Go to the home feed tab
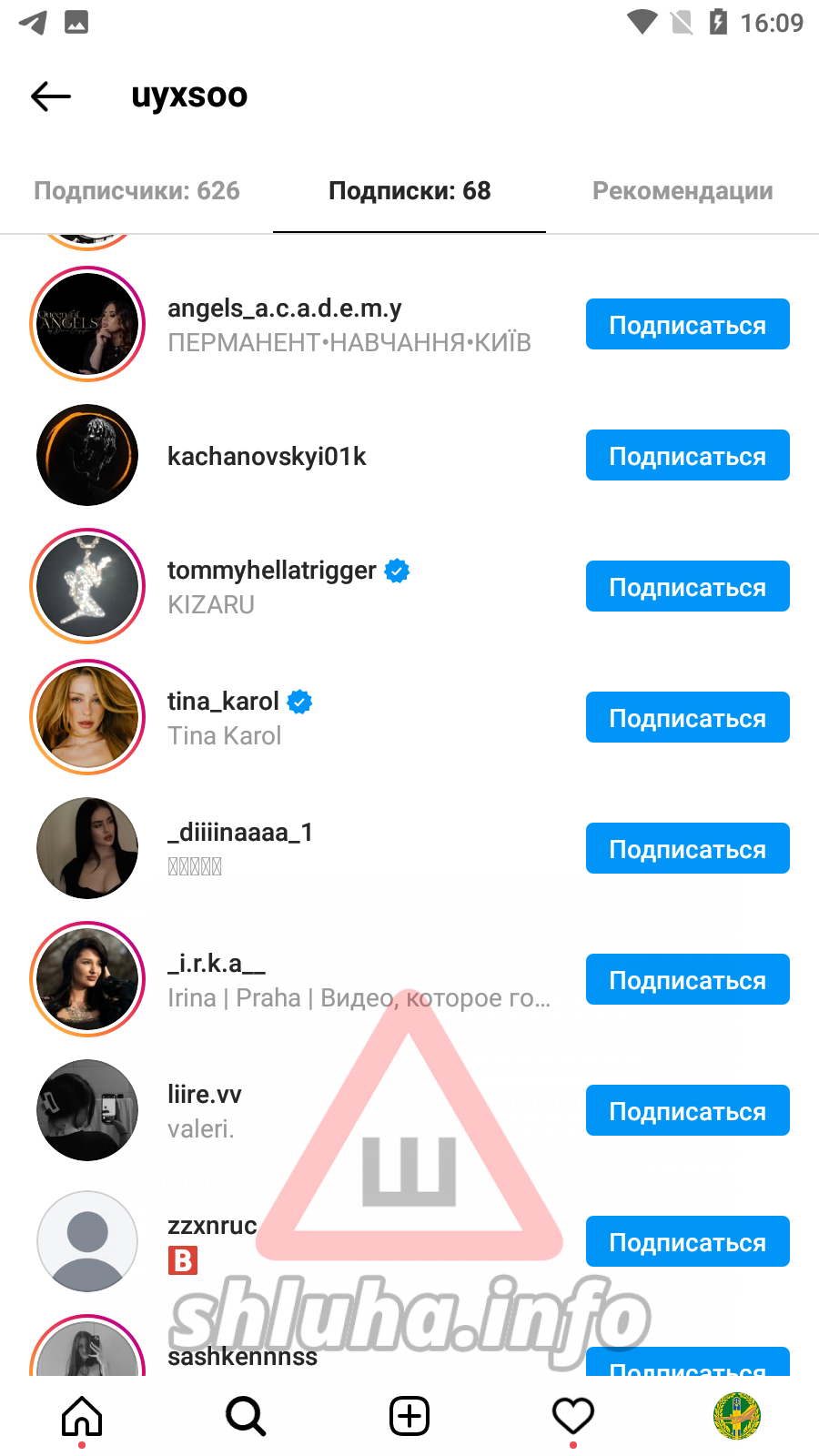This screenshot has height=1456, width=819. click(82, 1417)
